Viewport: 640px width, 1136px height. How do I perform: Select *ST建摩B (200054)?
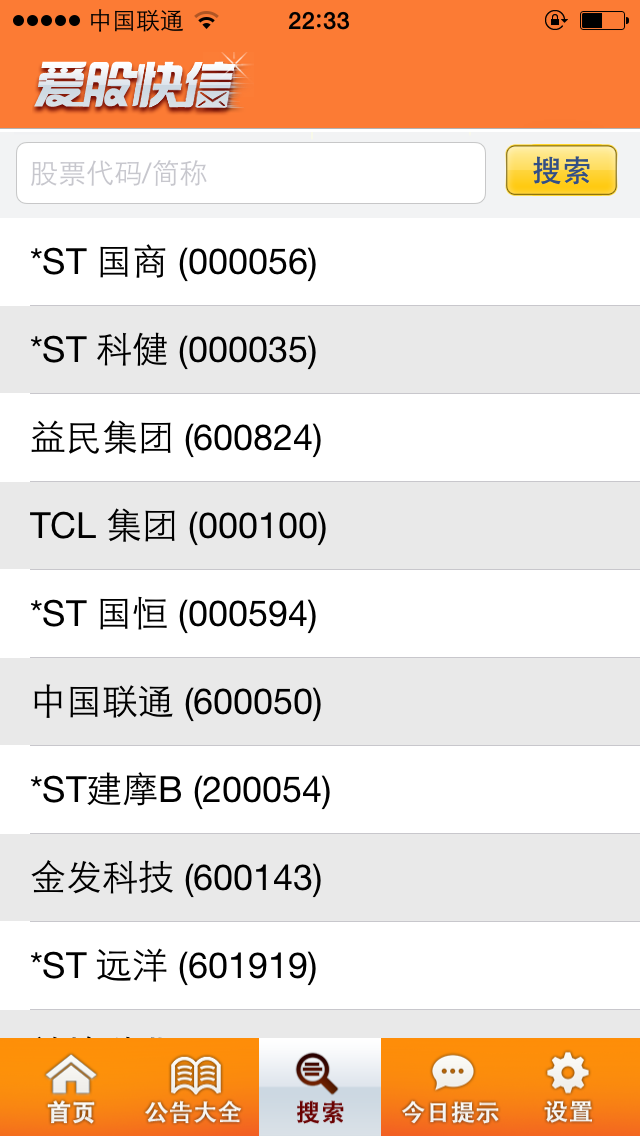coord(320,790)
